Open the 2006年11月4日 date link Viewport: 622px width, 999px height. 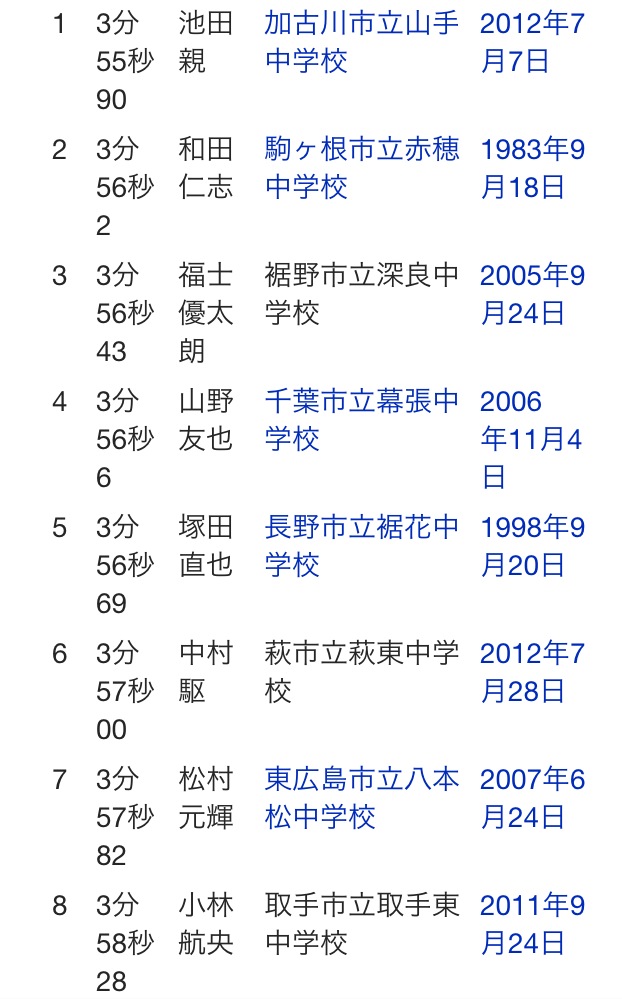tap(531, 439)
